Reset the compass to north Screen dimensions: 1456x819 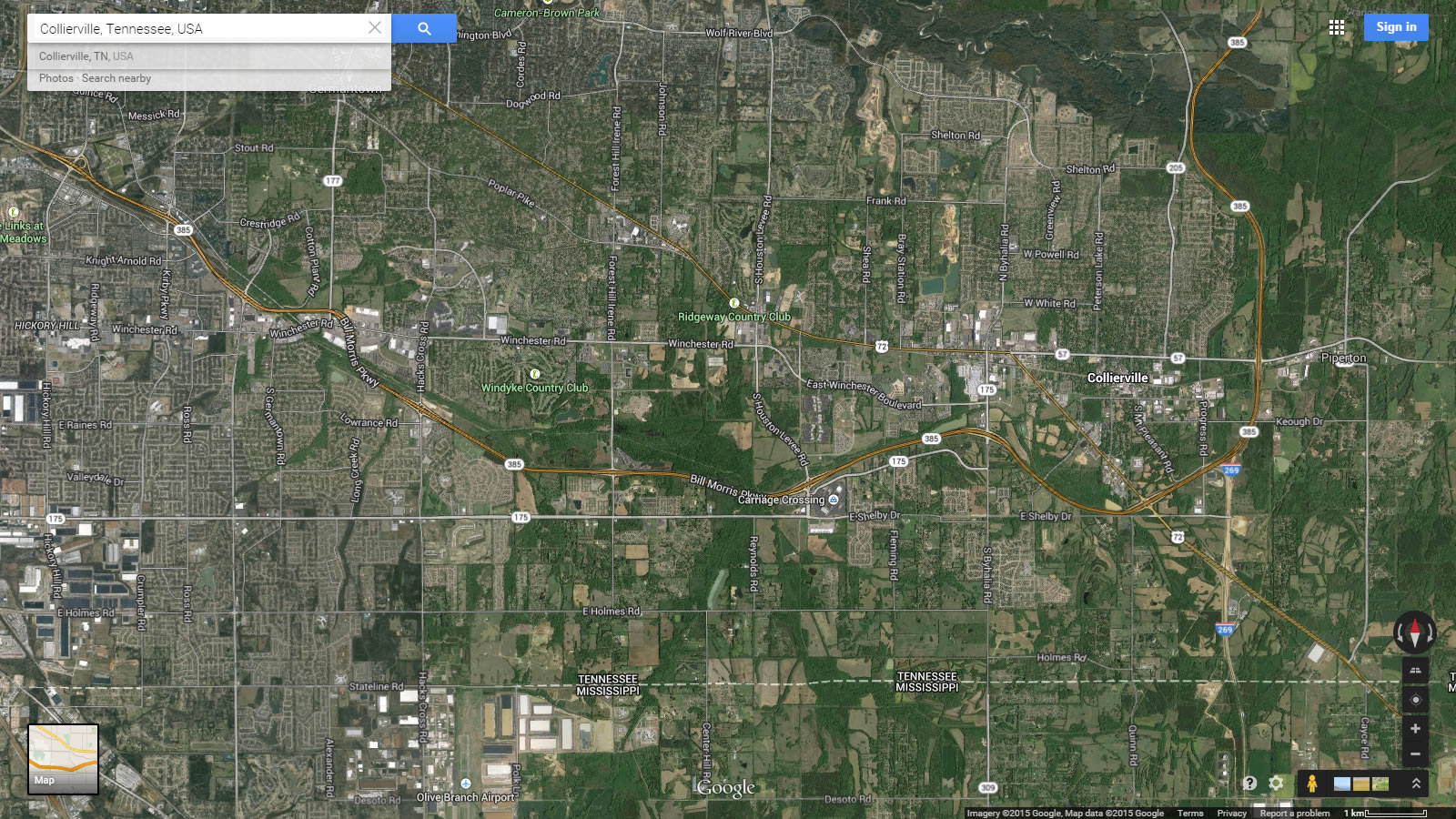[1415, 632]
